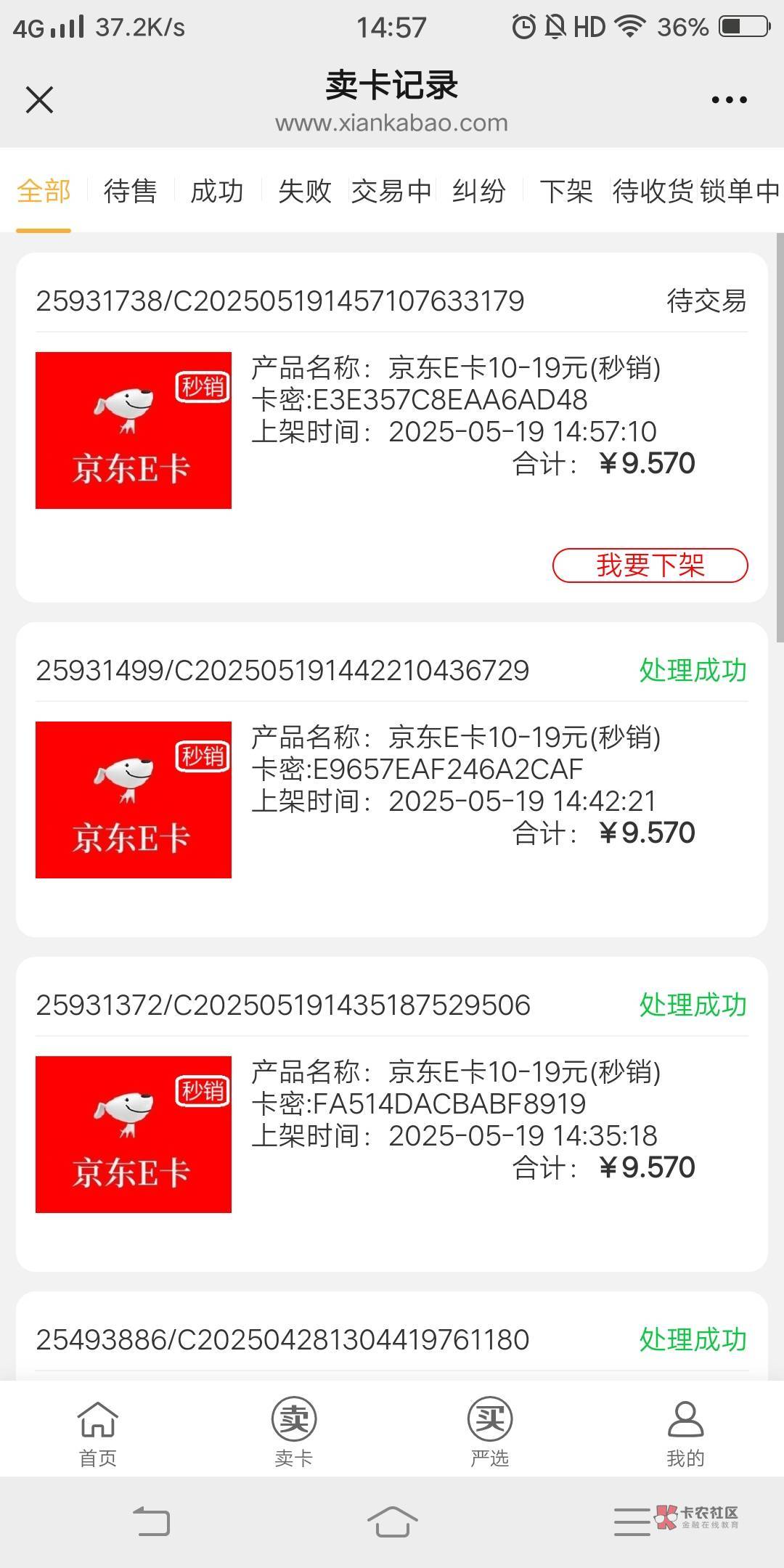Open the three-dot overflow menu
Viewport: 784px width, 1568px height.
[729, 99]
